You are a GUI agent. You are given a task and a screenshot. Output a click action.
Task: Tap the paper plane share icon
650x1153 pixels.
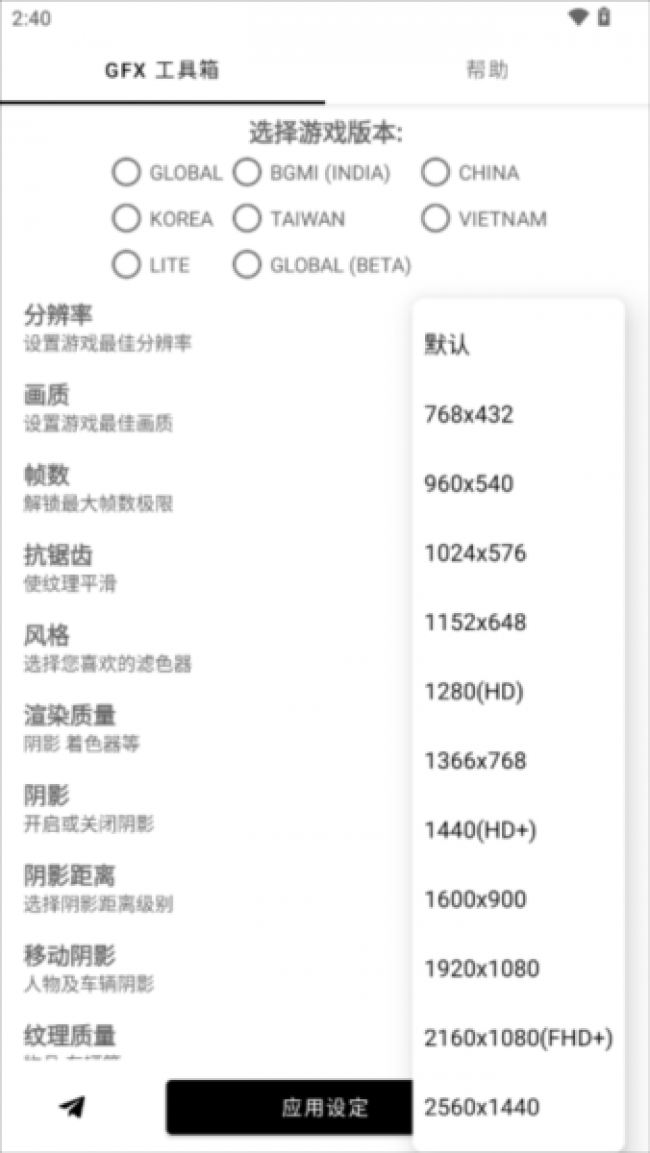point(71,1107)
